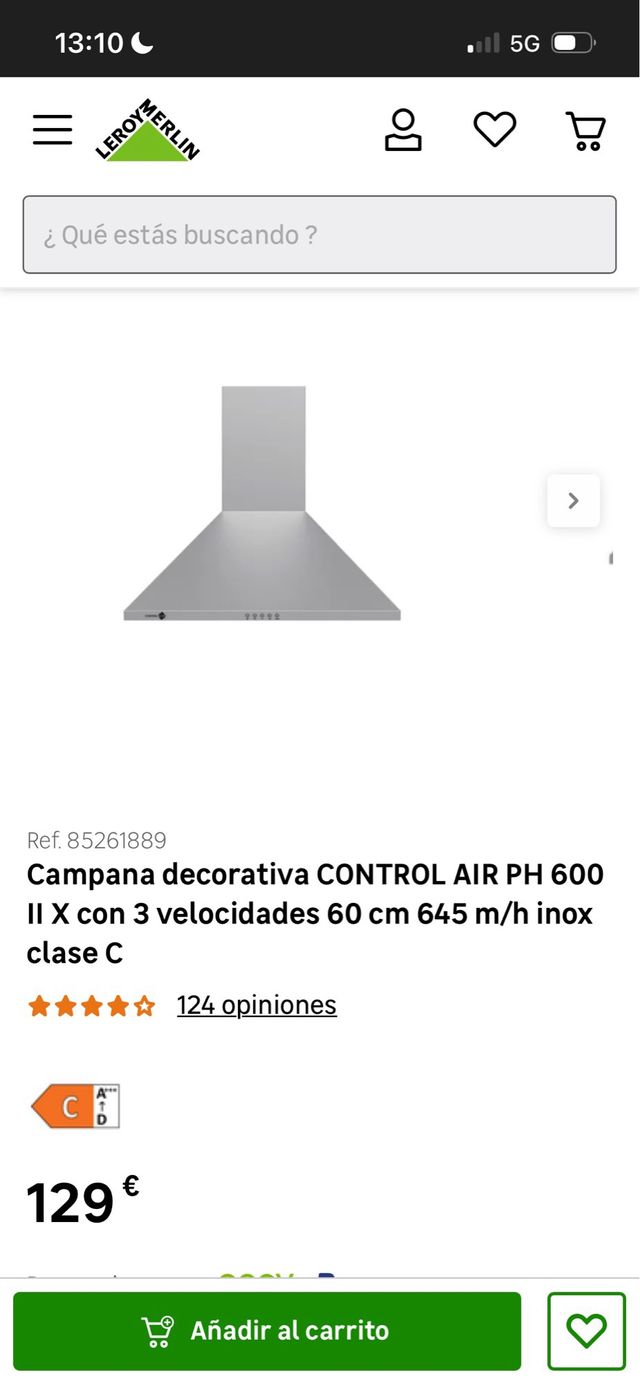This screenshot has width=640, height=1384.
Task: Open the wishlist heart in header
Action: tap(494, 130)
